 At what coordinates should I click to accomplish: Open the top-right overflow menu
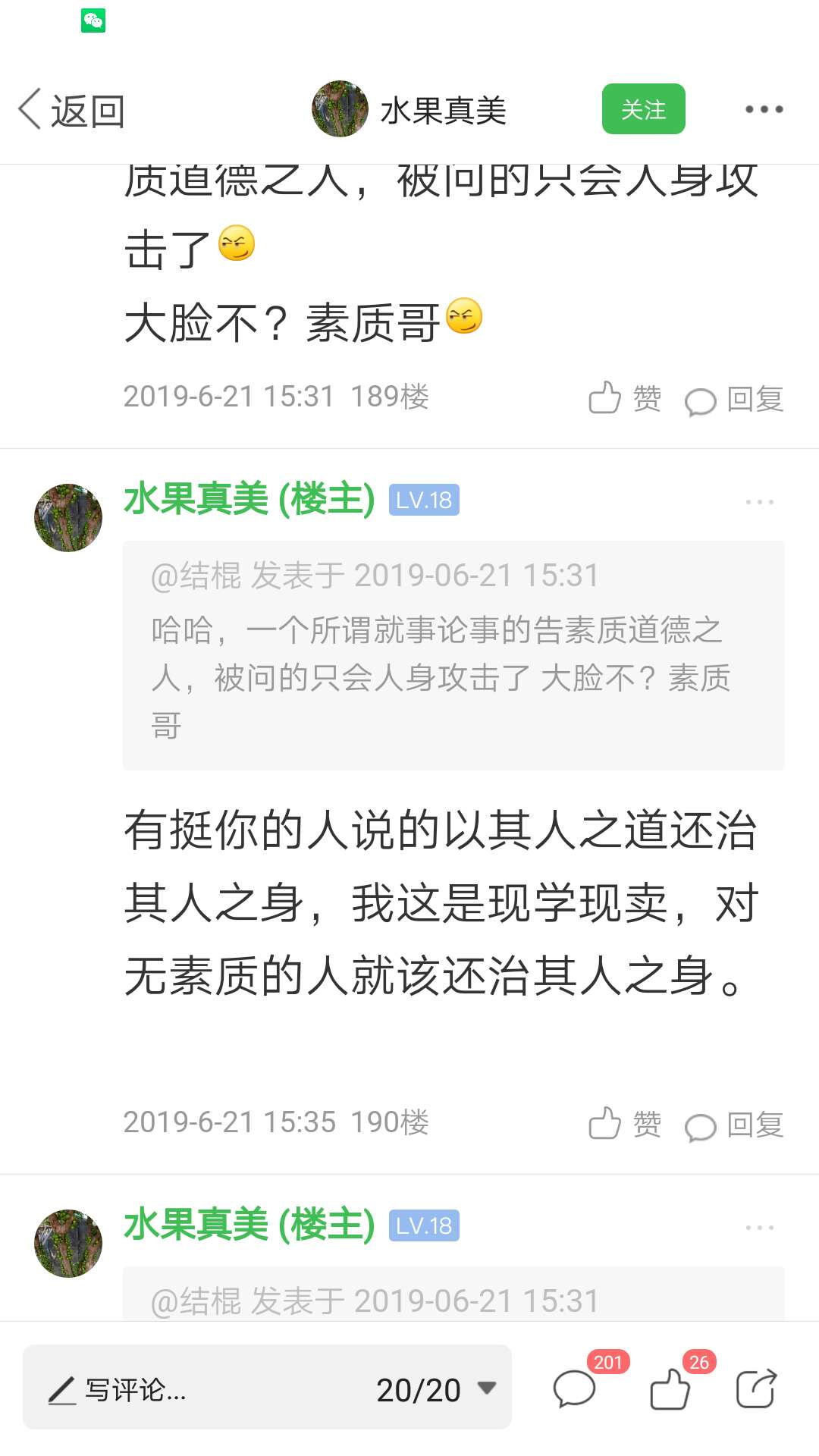pyautogui.click(x=764, y=110)
